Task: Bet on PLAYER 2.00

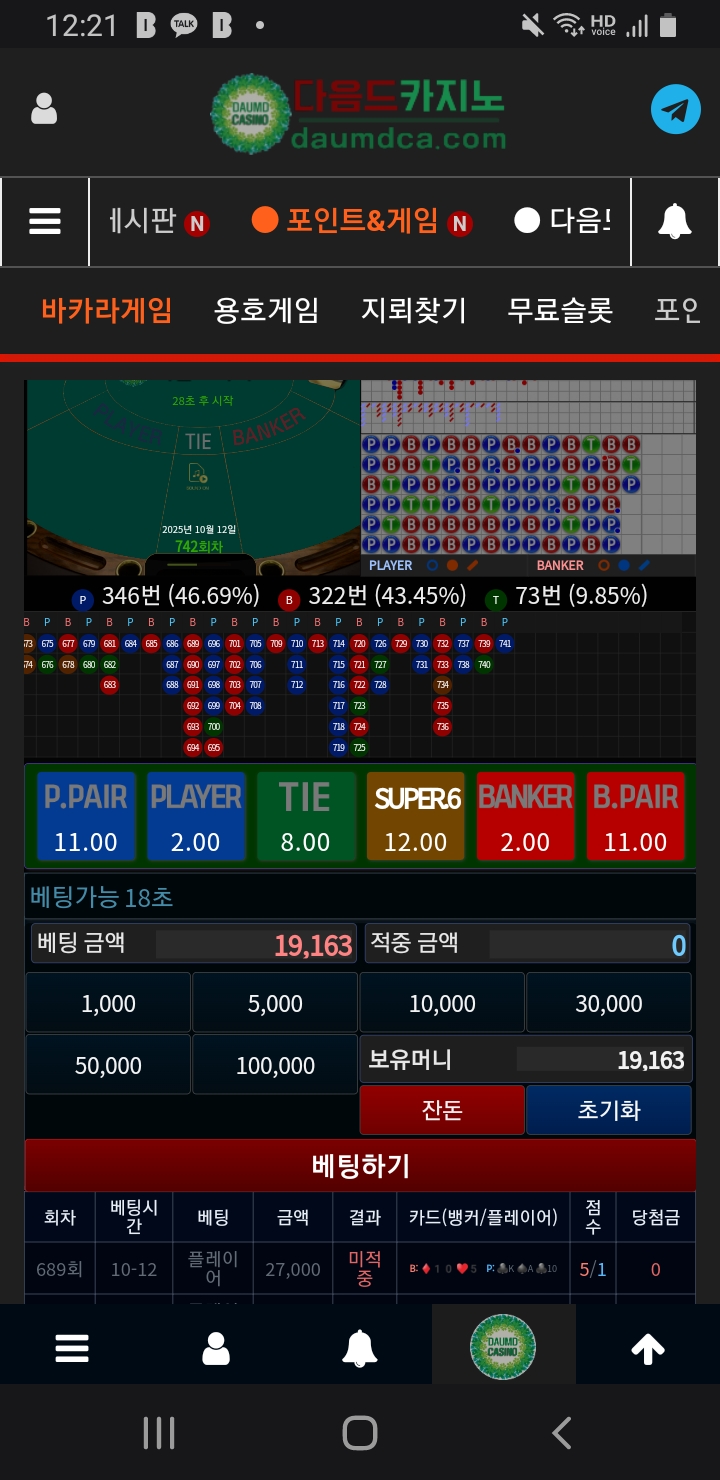Action: [x=196, y=817]
